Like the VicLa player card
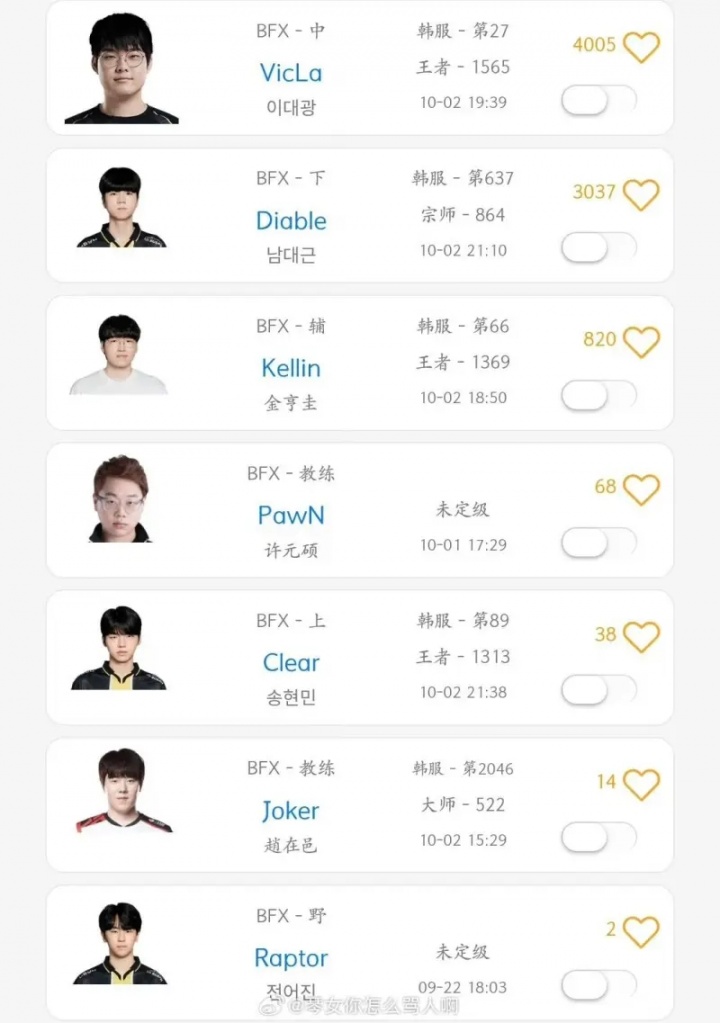Viewport: 720px width, 1023px height. [x=641, y=46]
